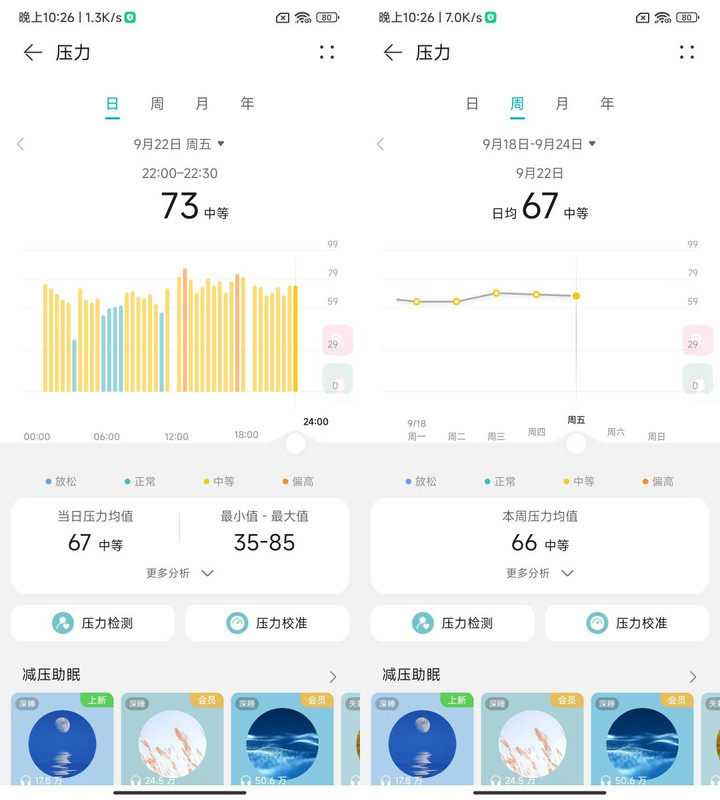Image resolution: width=720 pixels, height=800 pixels.
Task: Switch to 月 tab on daily pressure screen
Action: click(x=202, y=103)
